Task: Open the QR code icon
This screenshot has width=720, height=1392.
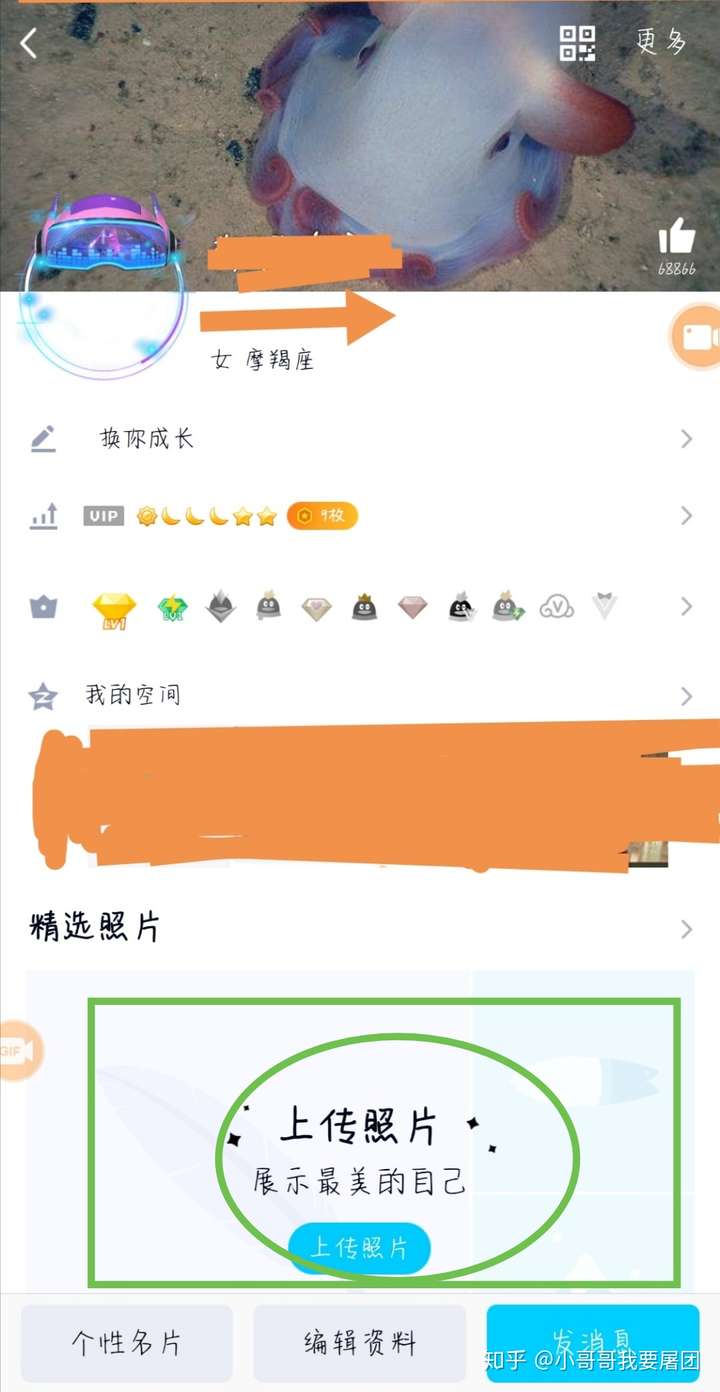Action: 577,43
